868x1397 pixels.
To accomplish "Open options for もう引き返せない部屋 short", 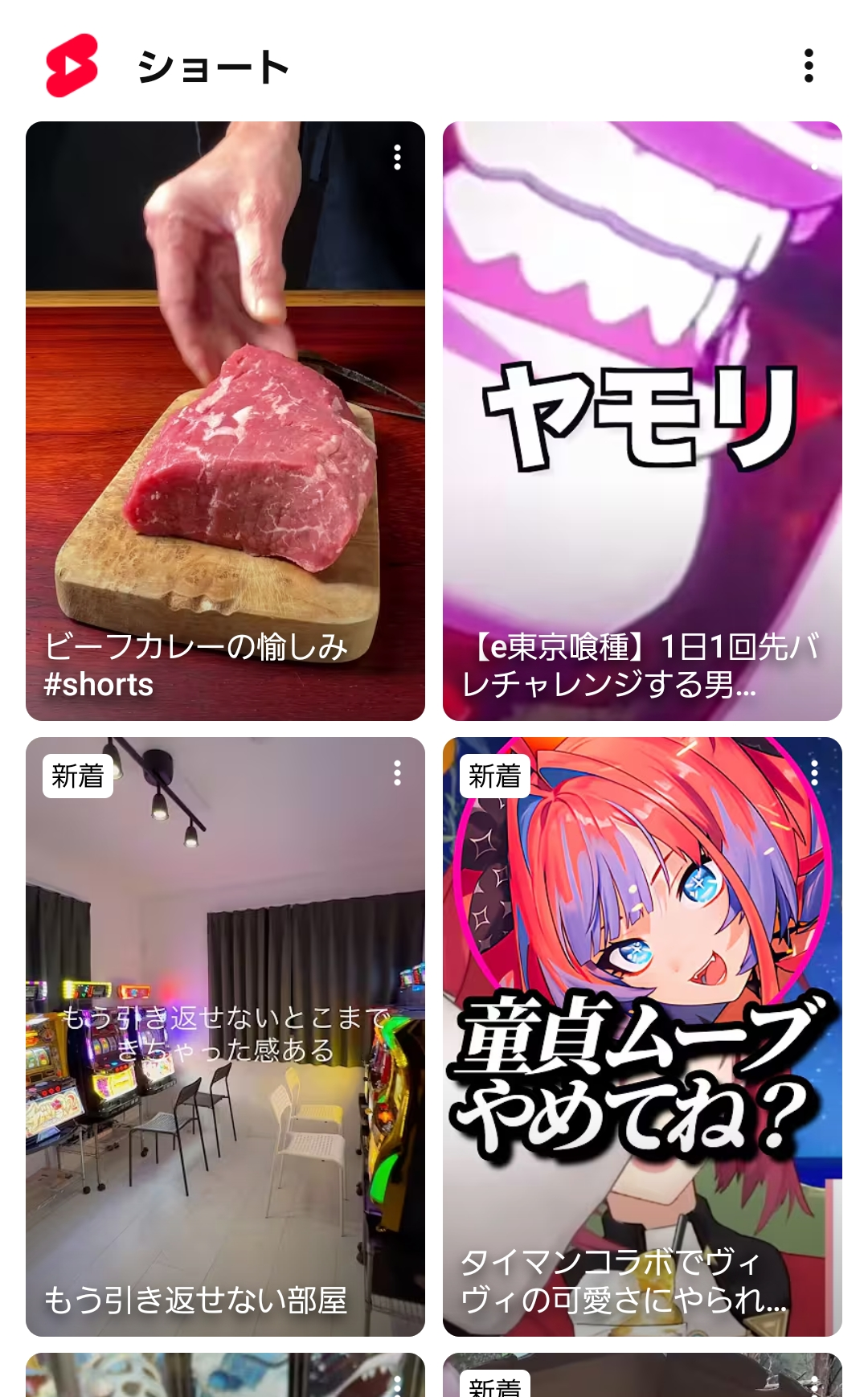I will click(397, 773).
